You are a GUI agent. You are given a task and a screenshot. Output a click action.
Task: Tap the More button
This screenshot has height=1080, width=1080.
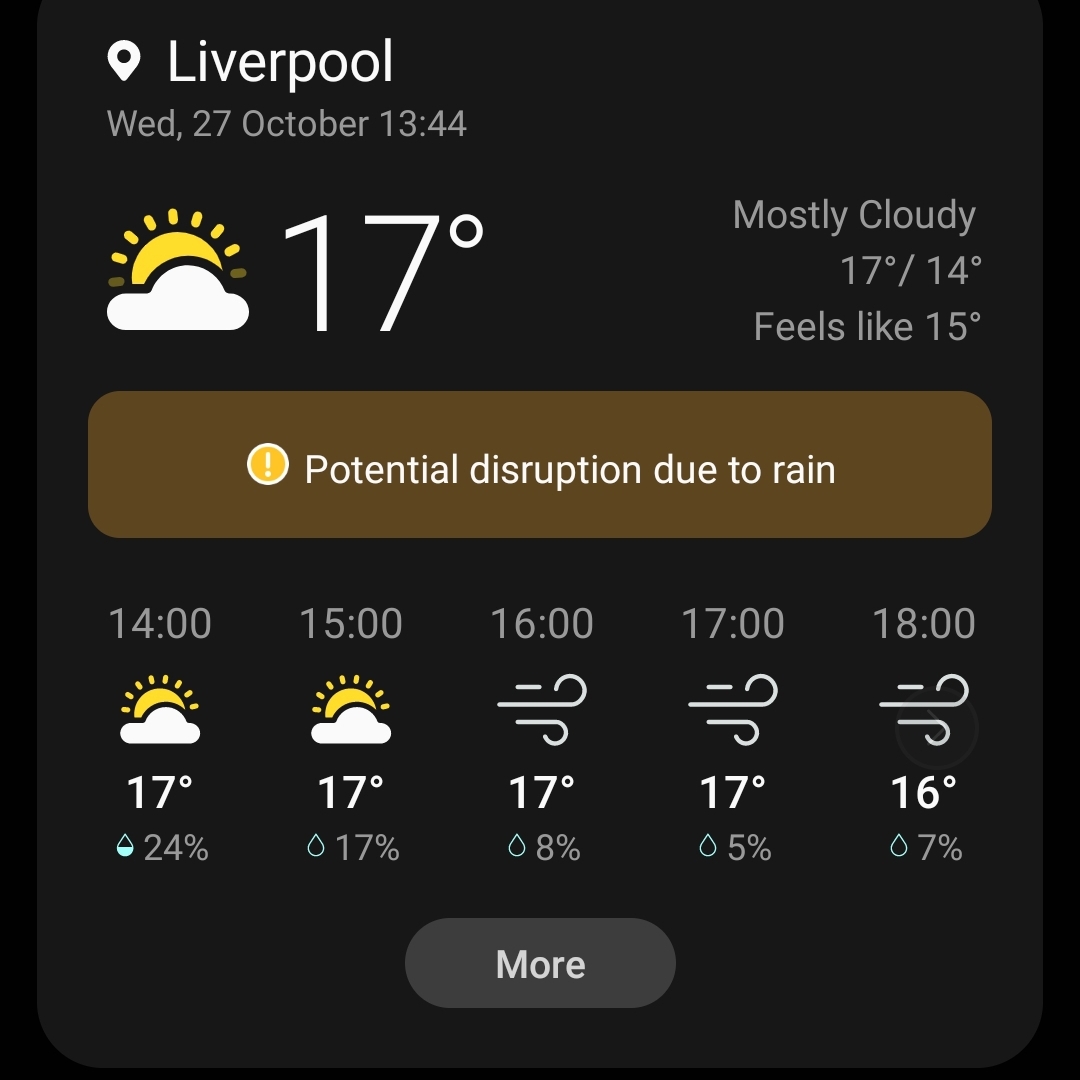coord(540,964)
